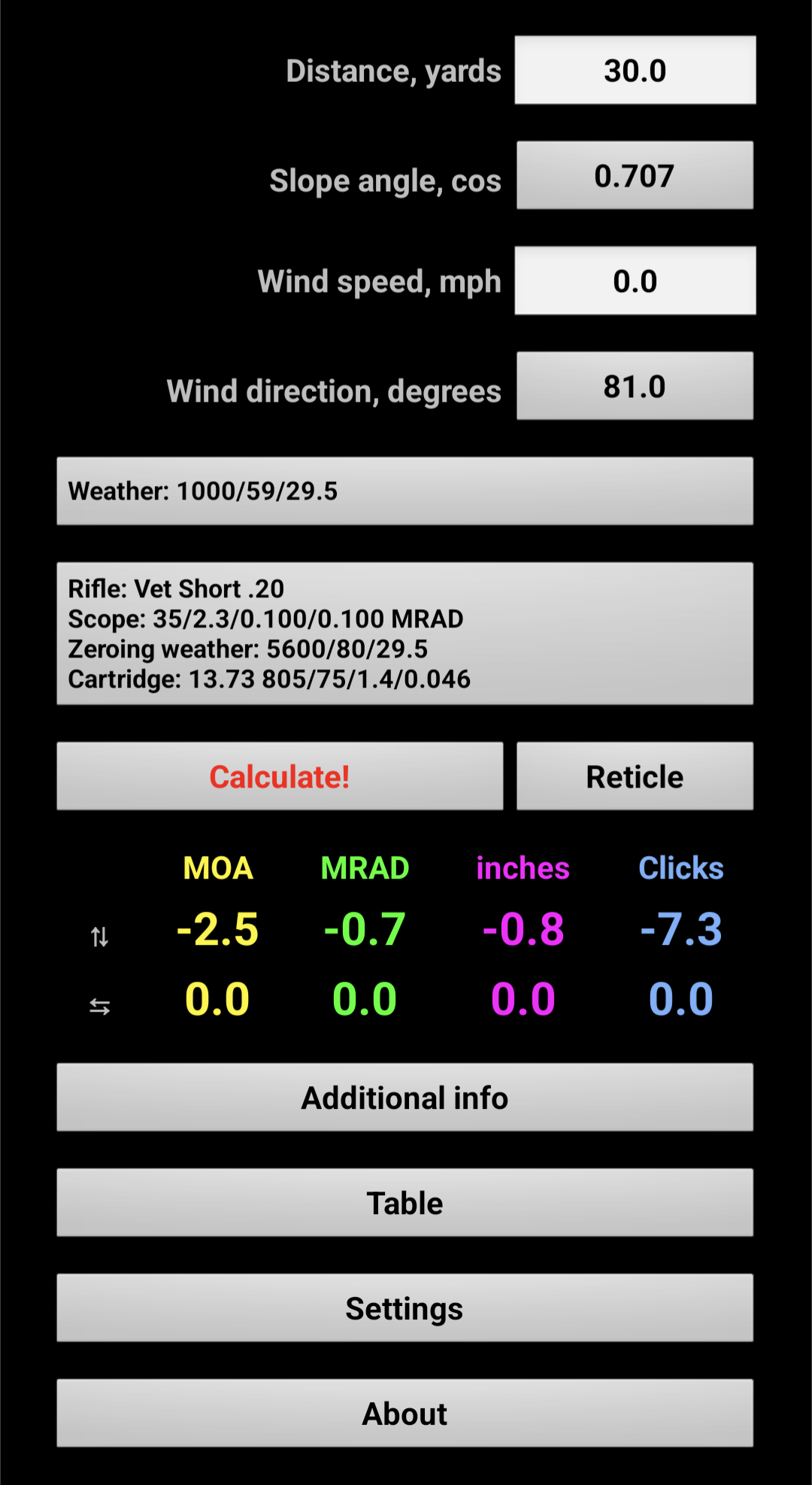Image resolution: width=812 pixels, height=1485 pixels.
Task: Open the Reticle view
Action: 635,776
